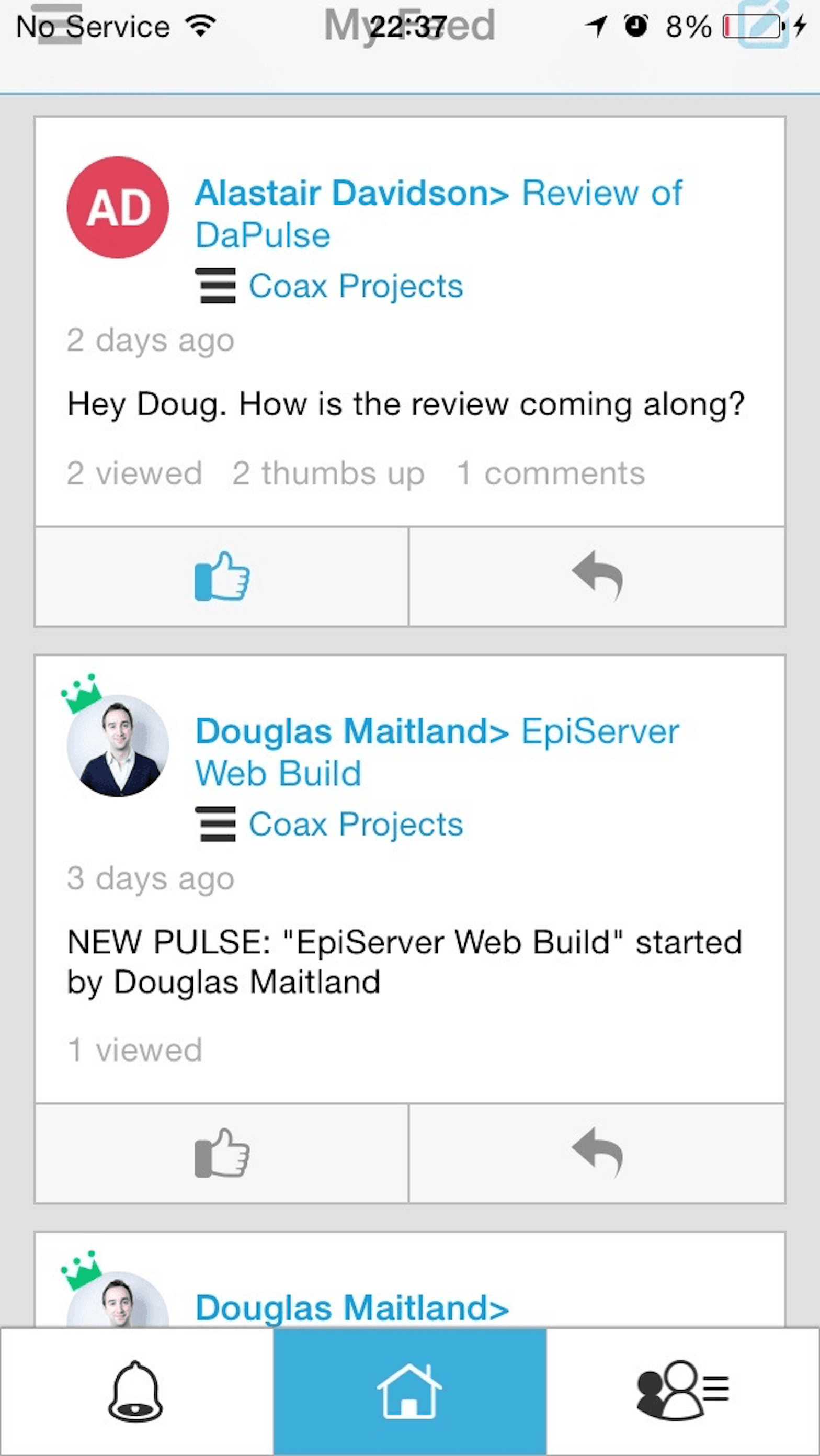Switch to the people list tab
820x1456 pixels.
tap(682, 1392)
